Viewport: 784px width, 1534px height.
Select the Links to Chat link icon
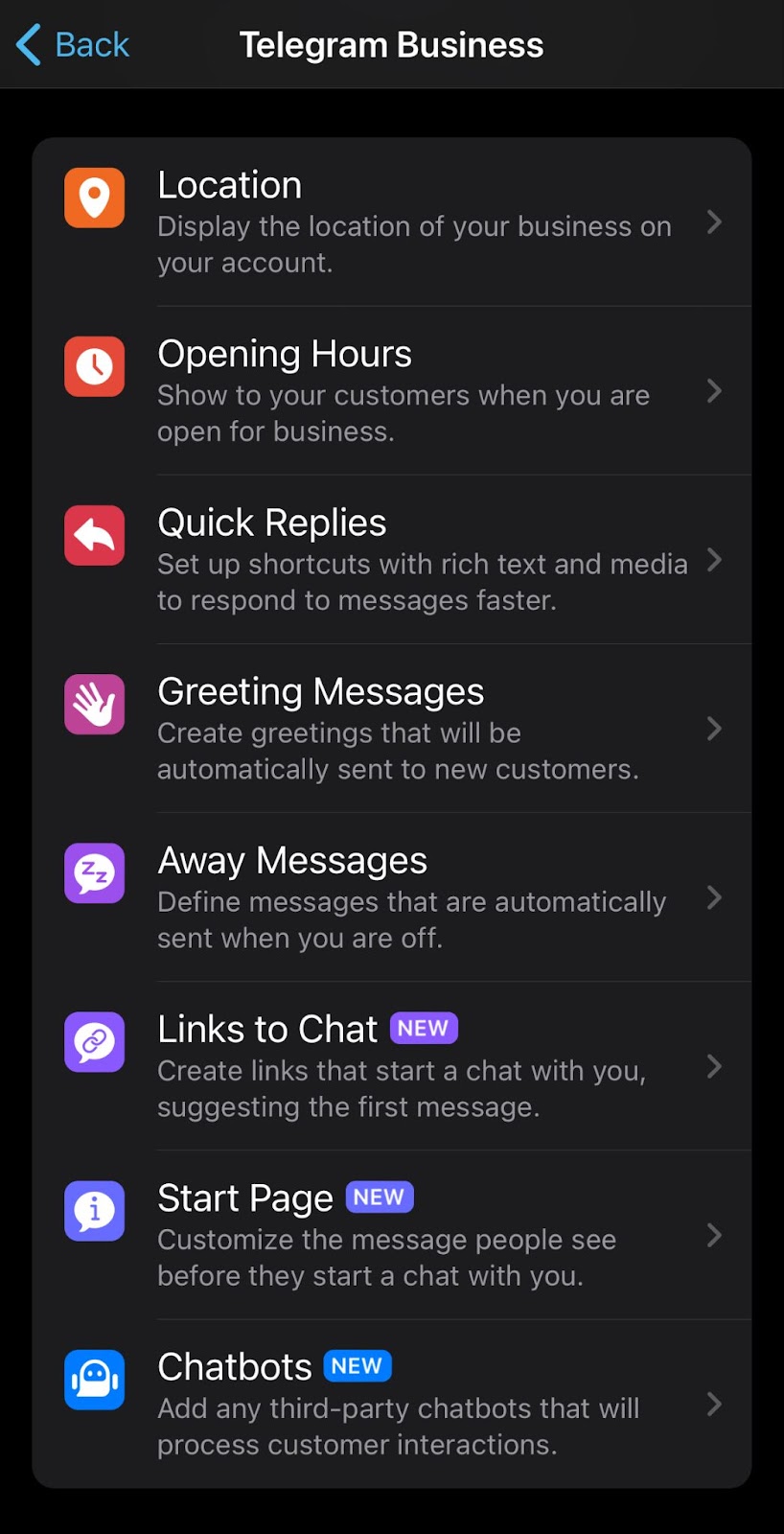pos(94,1042)
